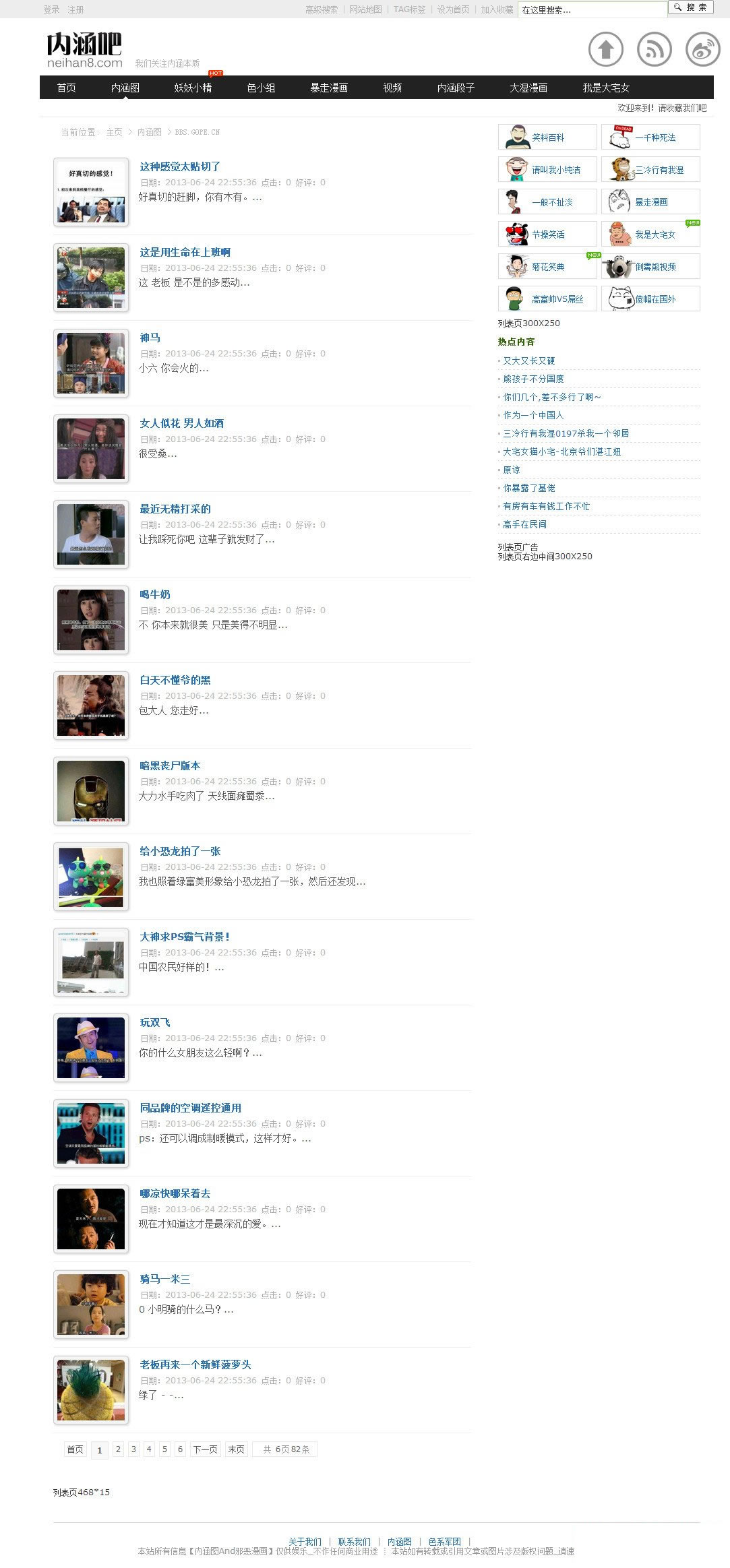Select the 笑料百科 category tile
730x1568 pixels.
[x=547, y=137]
